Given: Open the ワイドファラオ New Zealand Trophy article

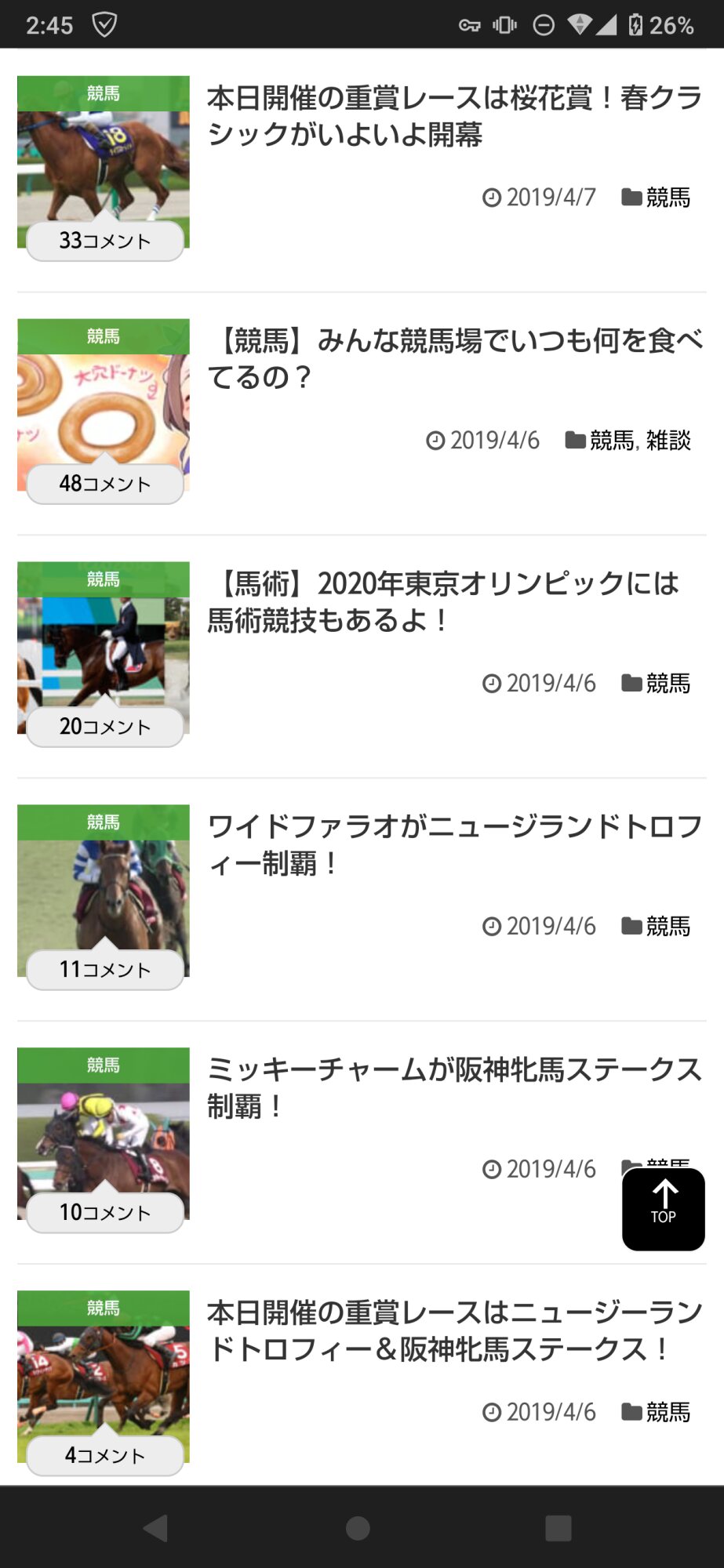Looking at the screenshot, I should (453, 844).
